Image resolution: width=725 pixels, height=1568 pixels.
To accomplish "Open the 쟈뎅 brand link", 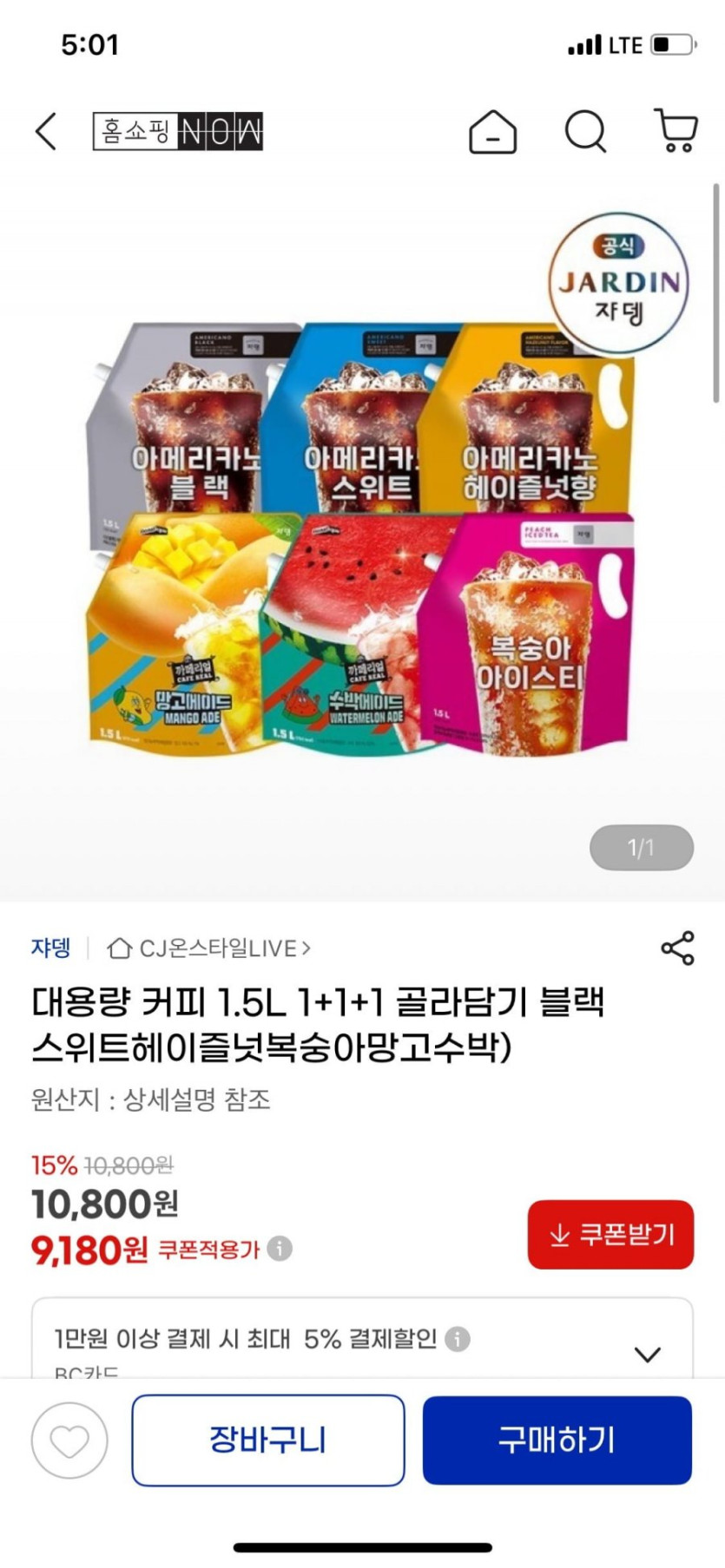I will point(51,948).
